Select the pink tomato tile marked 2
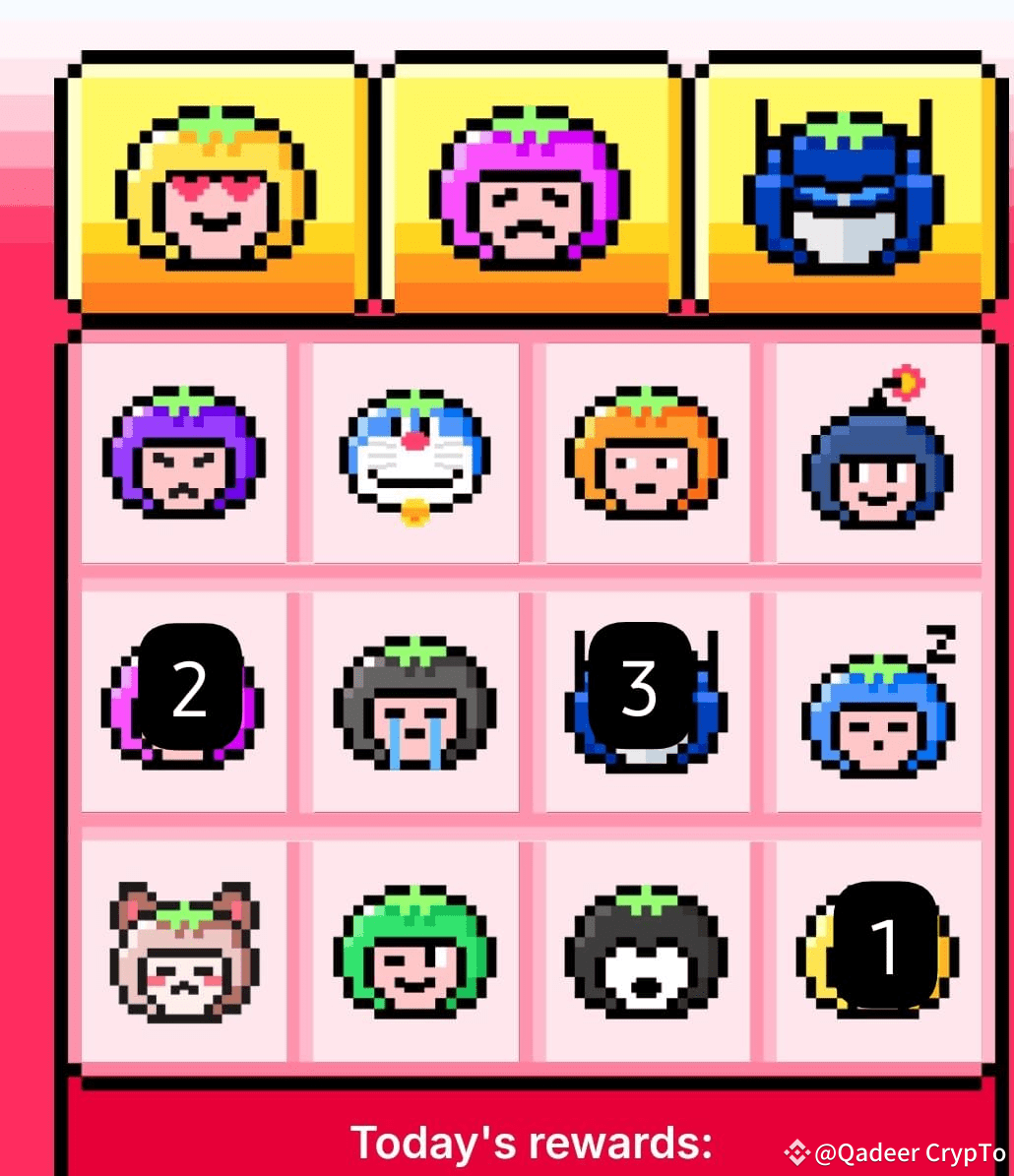The height and width of the screenshot is (1176, 1014). (183, 701)
